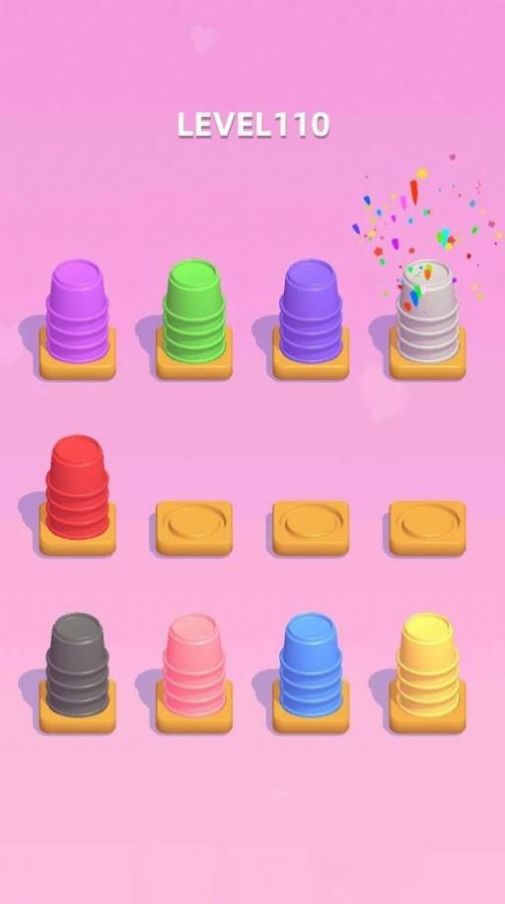Tap the white cup stack with confetti
Screen dimensions: 505x904
coord(427,311)
